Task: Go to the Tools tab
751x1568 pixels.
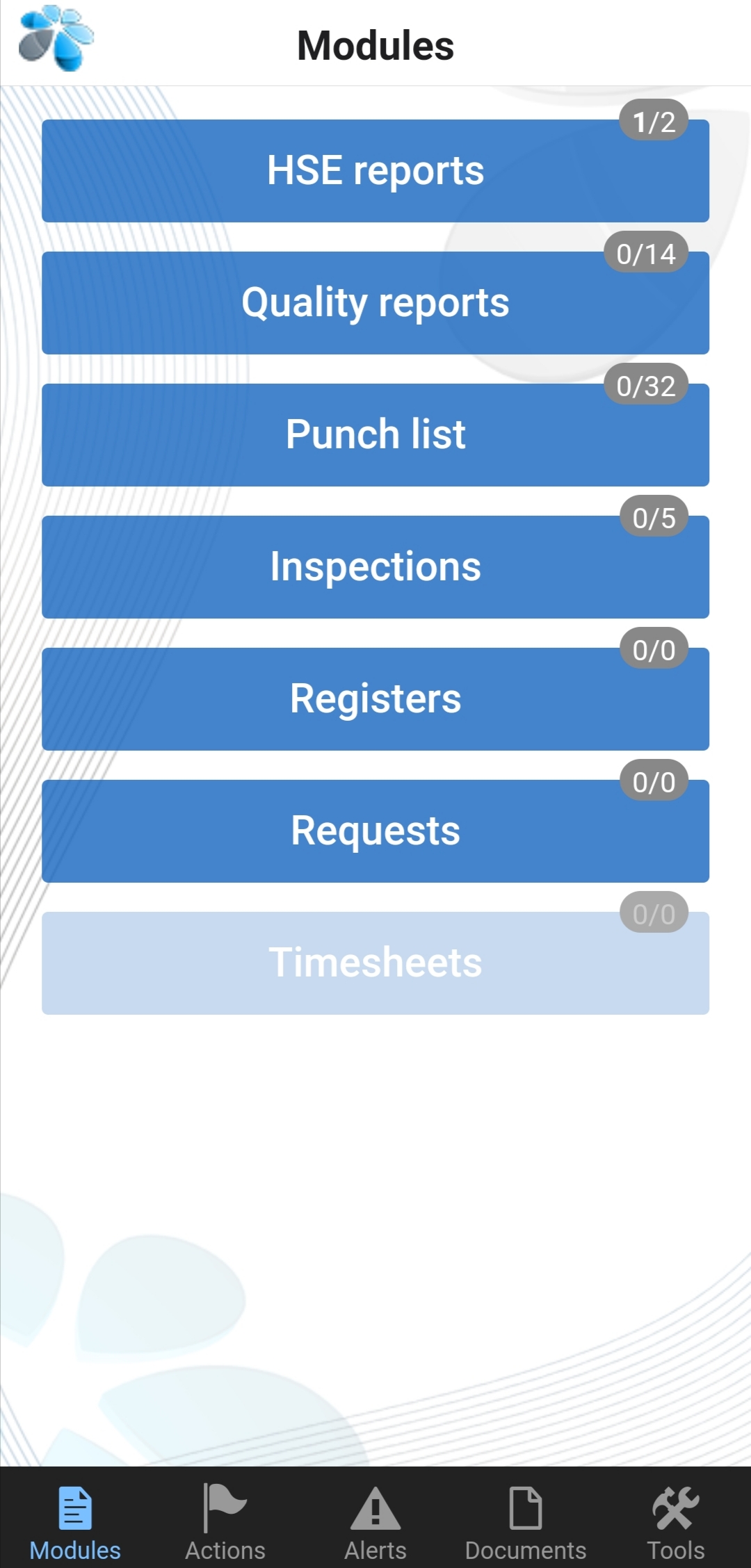Action: click(x=676, y=1522)
